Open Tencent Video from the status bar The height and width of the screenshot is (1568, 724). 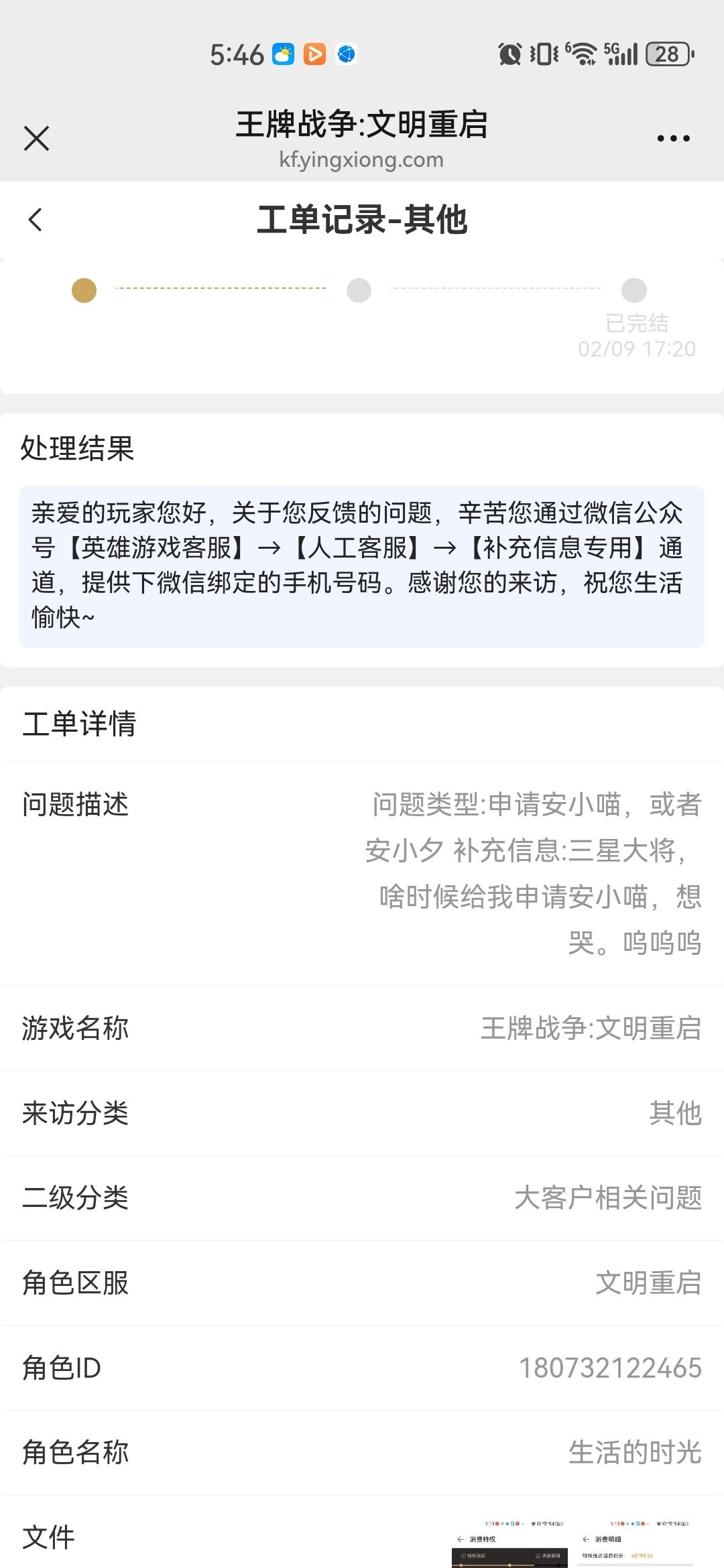(x=314, y=54)
